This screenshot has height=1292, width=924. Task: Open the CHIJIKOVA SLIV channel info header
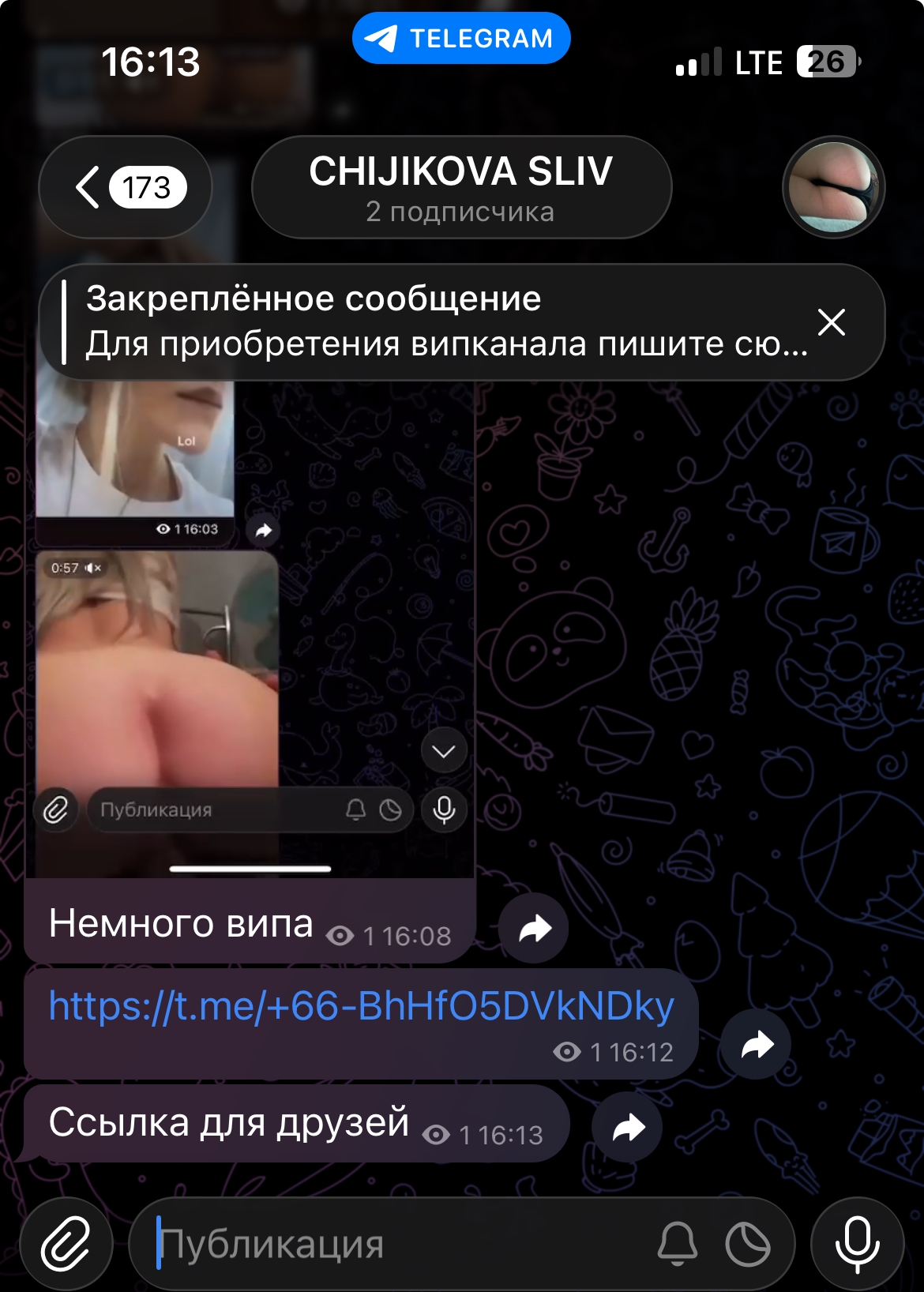(x=461, y=188)
